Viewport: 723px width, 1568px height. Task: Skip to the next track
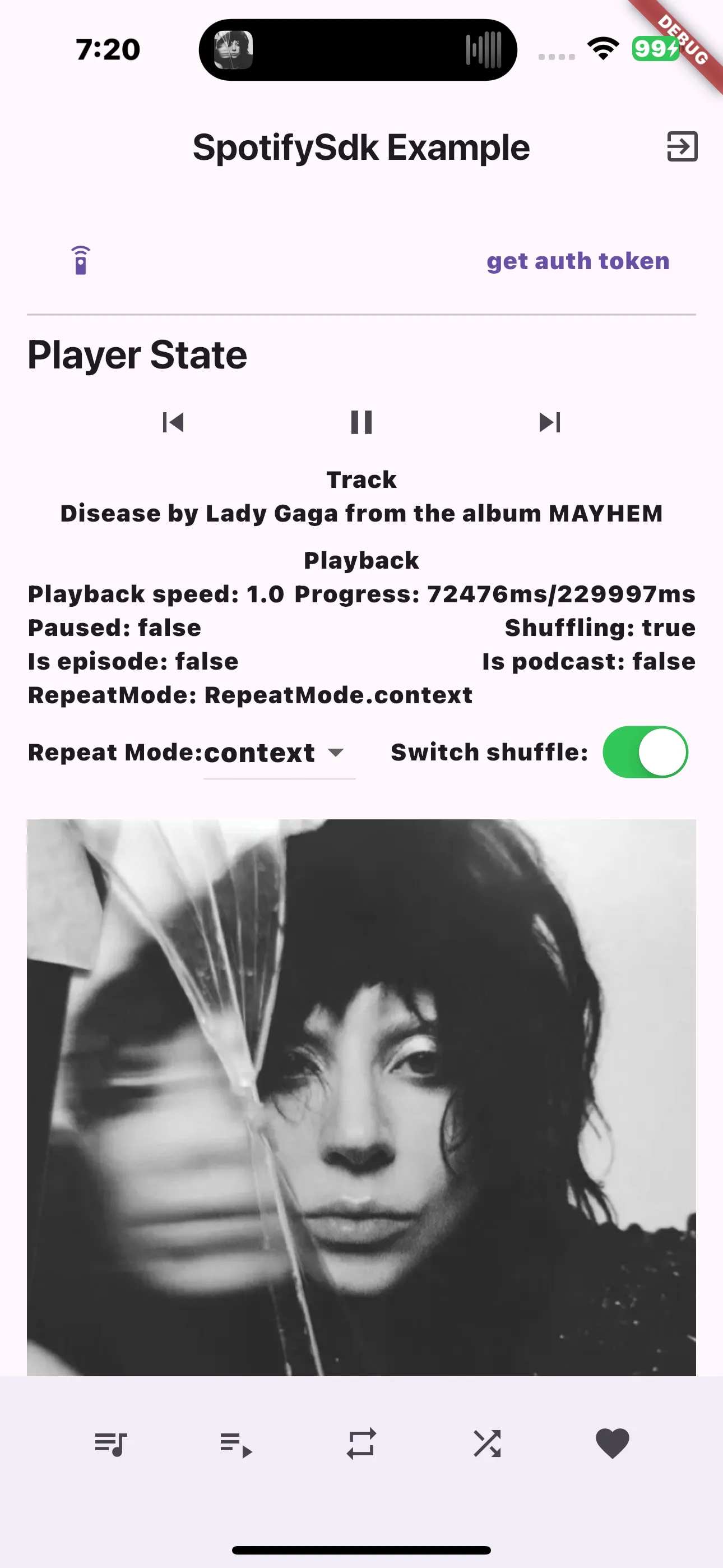pos(550,422)
